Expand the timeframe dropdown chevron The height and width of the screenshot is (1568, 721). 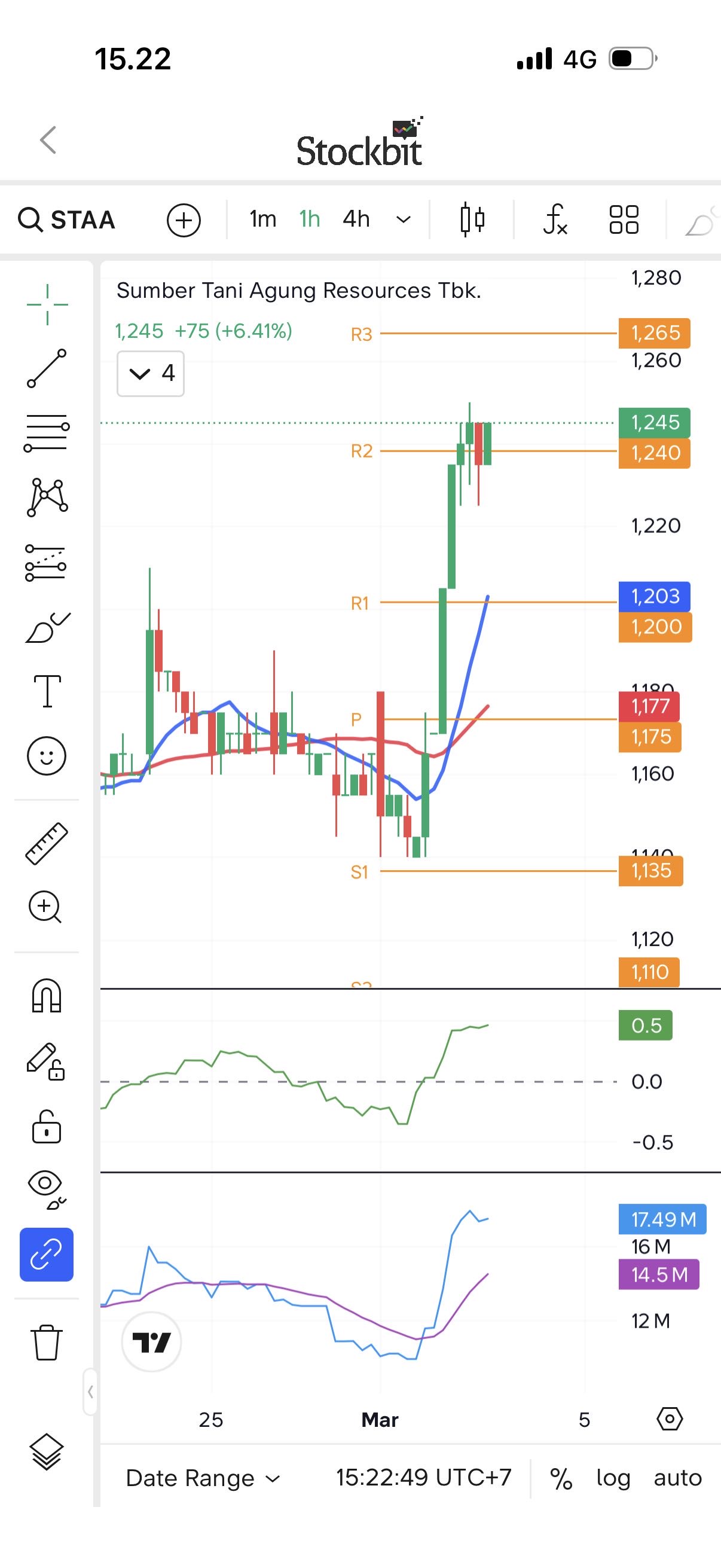404,219
